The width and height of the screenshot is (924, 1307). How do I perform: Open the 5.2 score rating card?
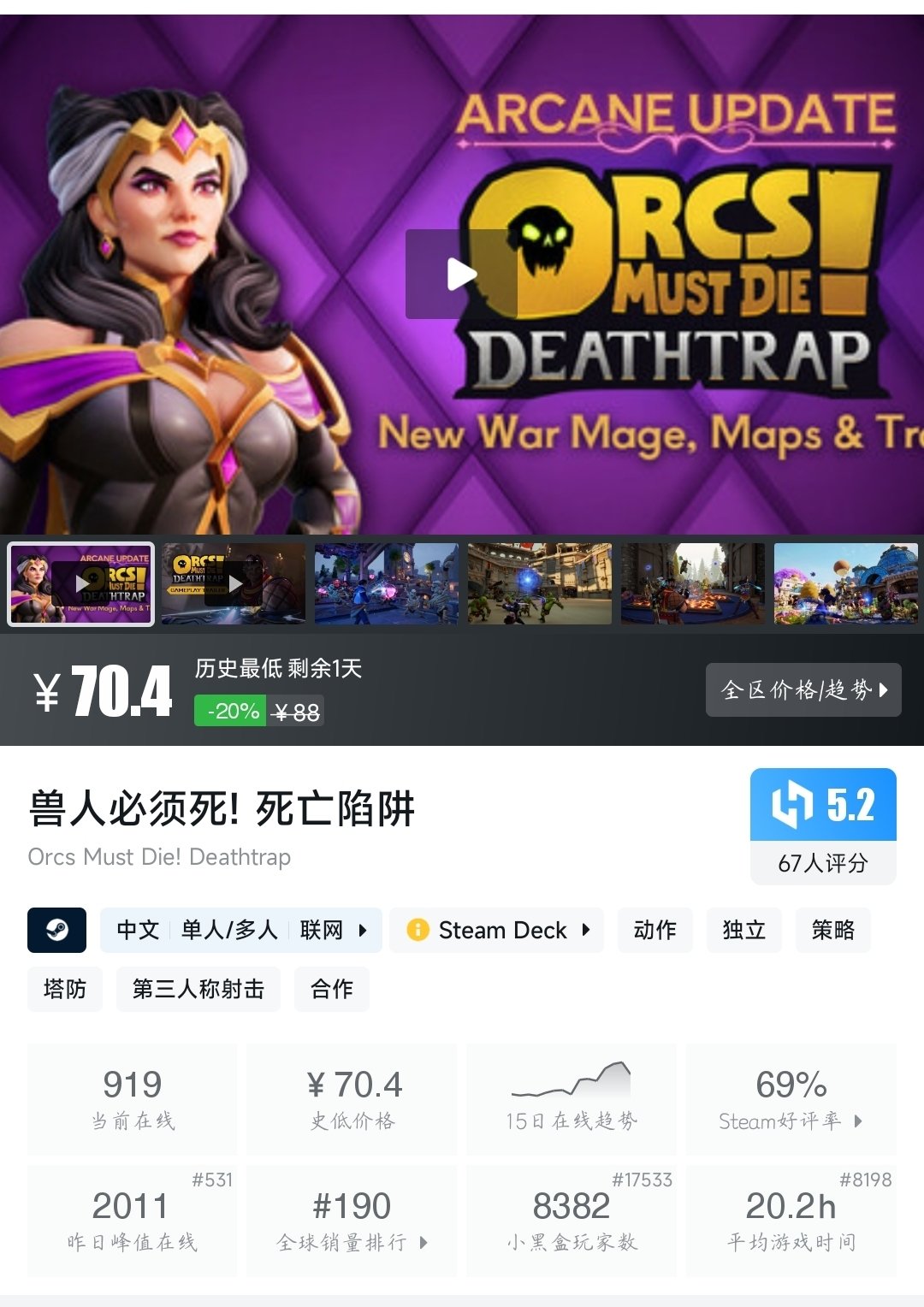click(823, 825)
